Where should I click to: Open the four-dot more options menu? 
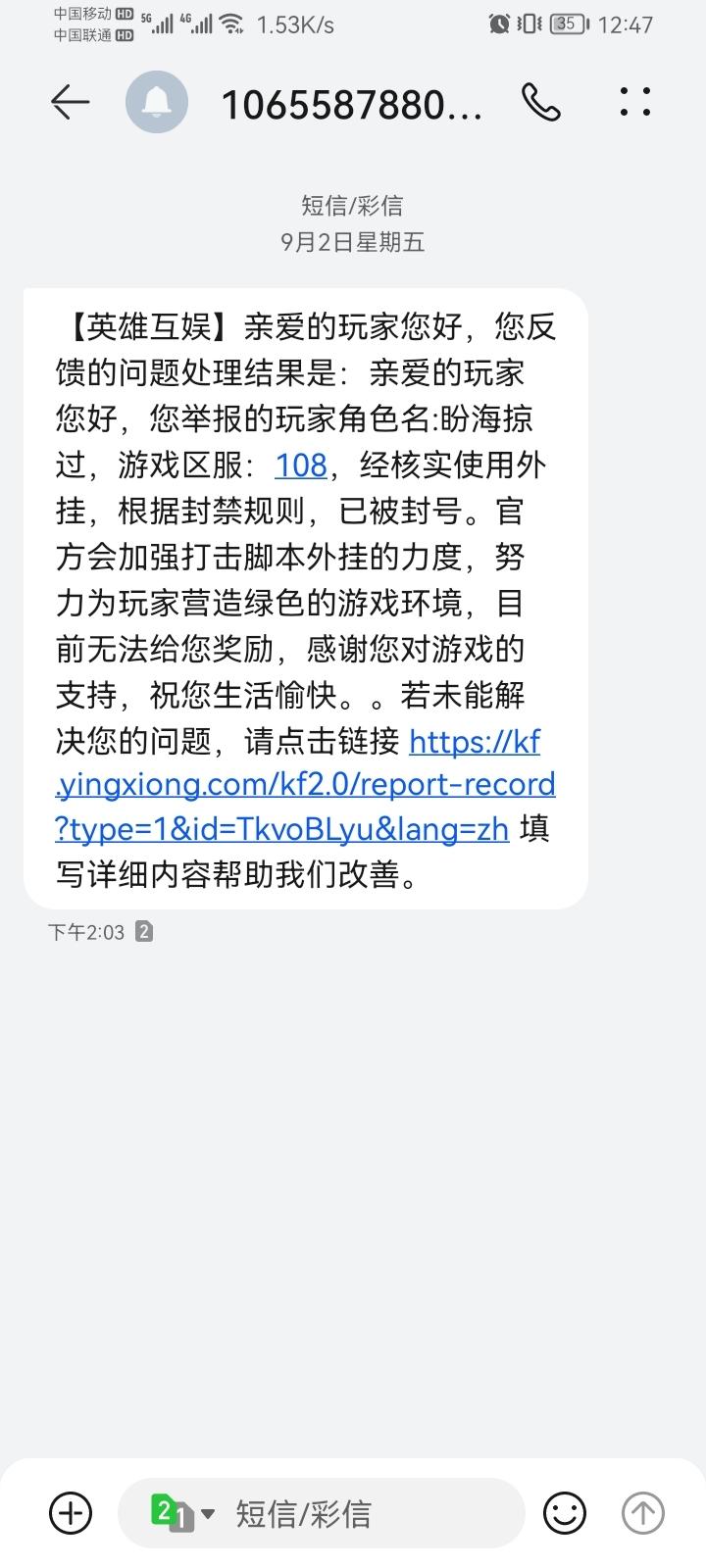coord(635,102)
